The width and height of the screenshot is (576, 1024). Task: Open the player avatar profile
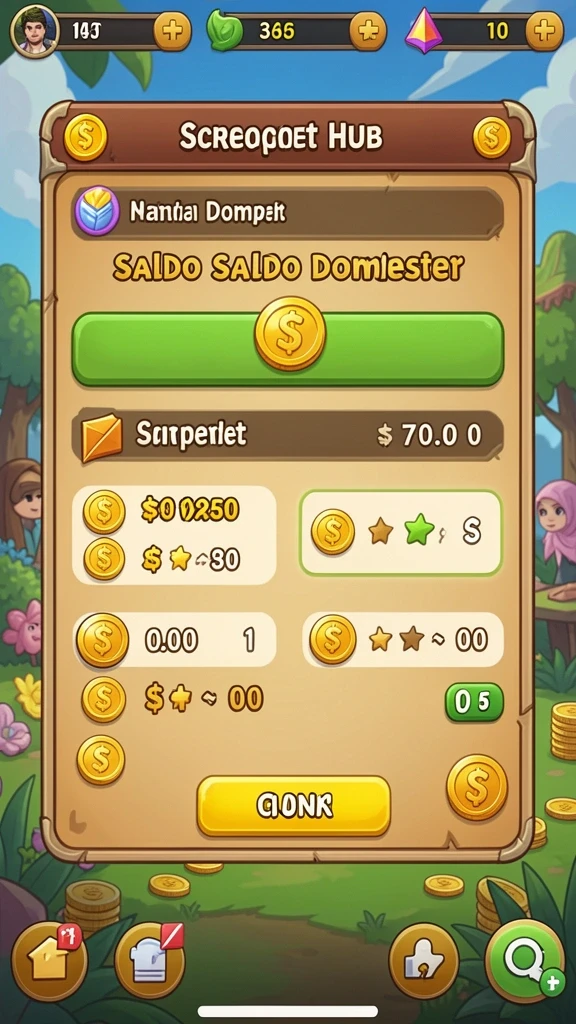[35, 30]
